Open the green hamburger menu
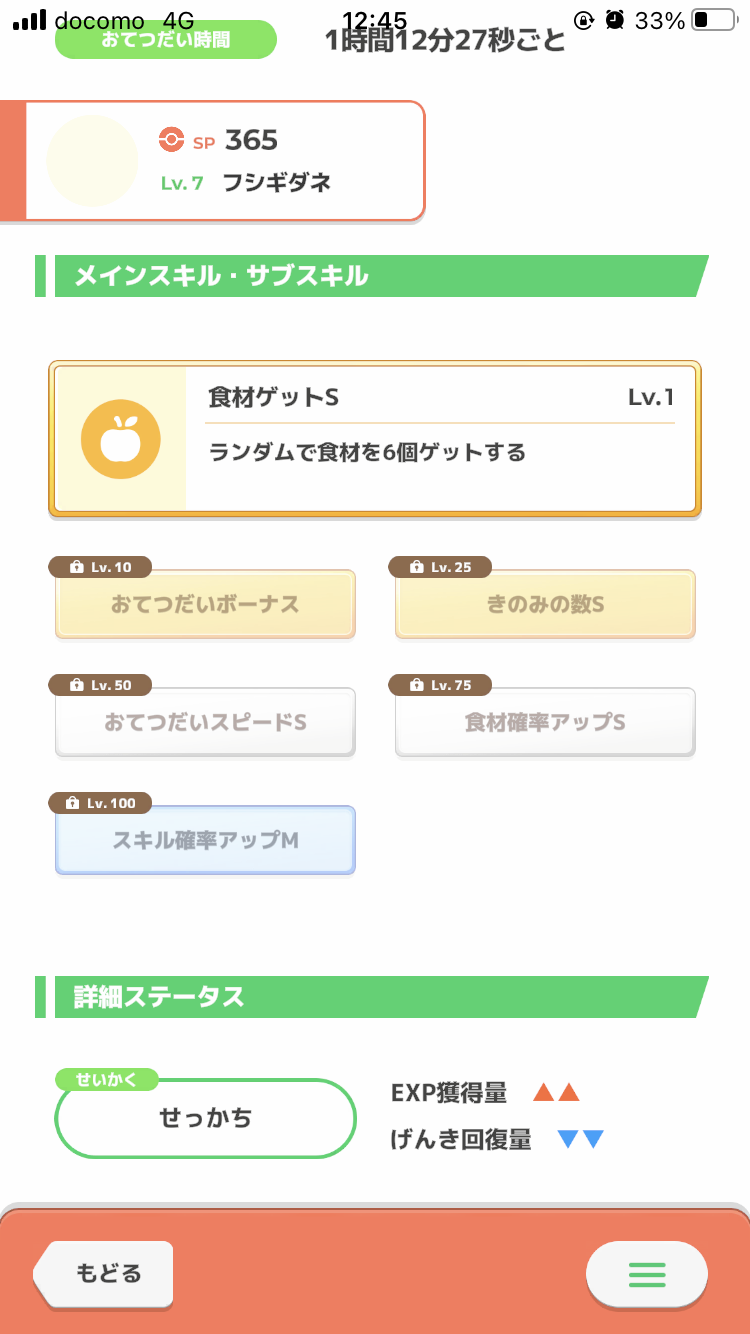750x1334 pixels. [x=646, y=1274]
